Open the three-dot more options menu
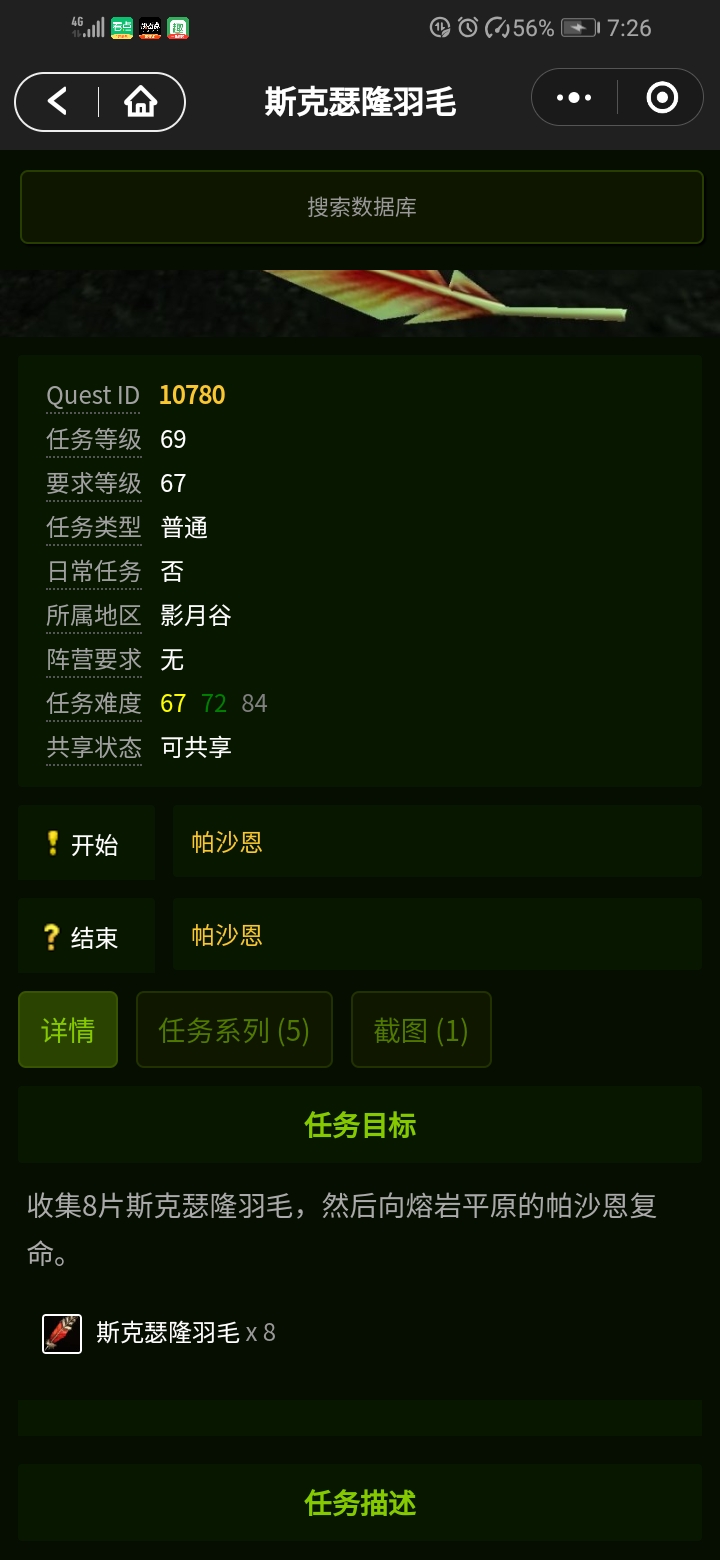Screen dimensions: 720x1560 [574, 97]
